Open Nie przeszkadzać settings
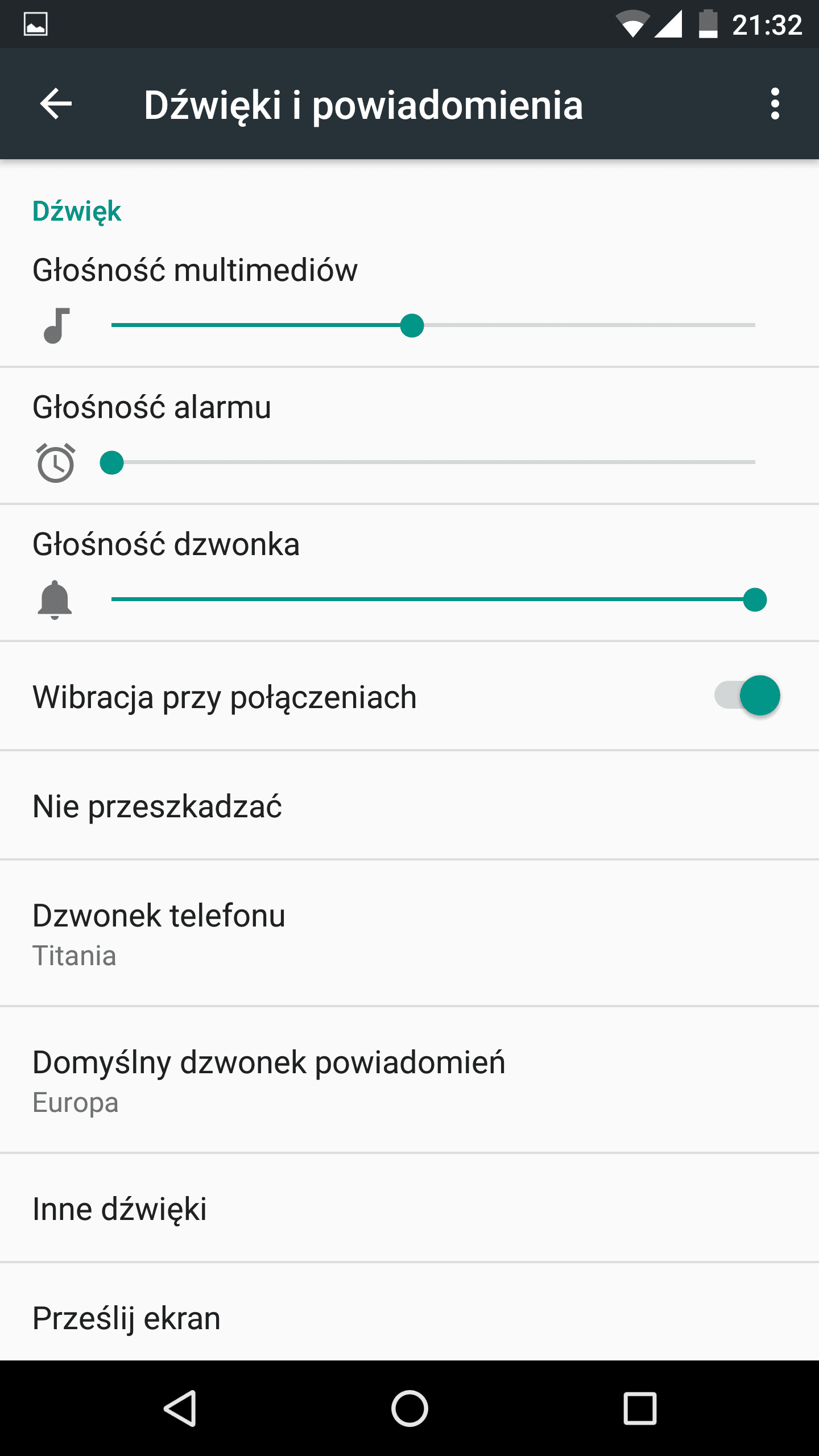819x1456 pixels. coord(409,805)
